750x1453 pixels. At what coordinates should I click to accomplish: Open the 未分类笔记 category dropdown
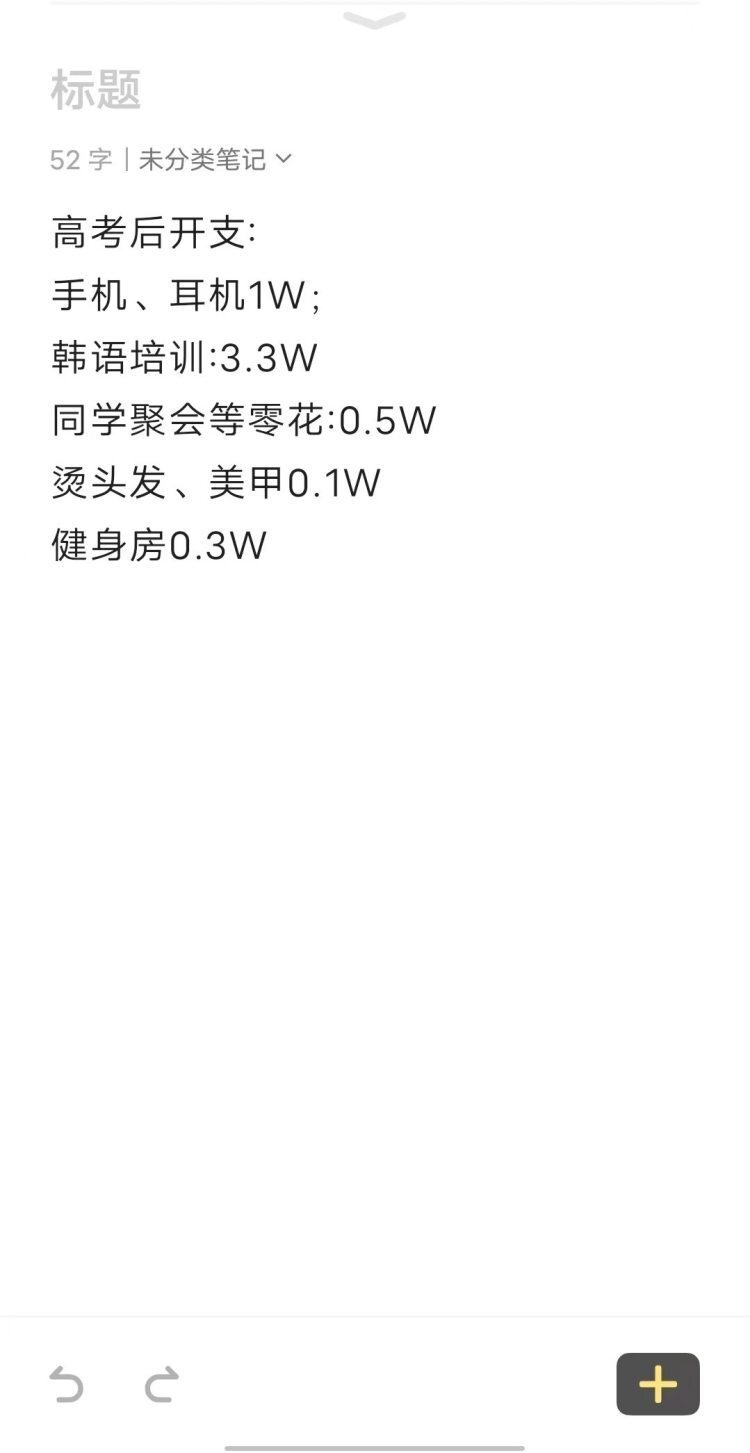click(x=214, y=159)
